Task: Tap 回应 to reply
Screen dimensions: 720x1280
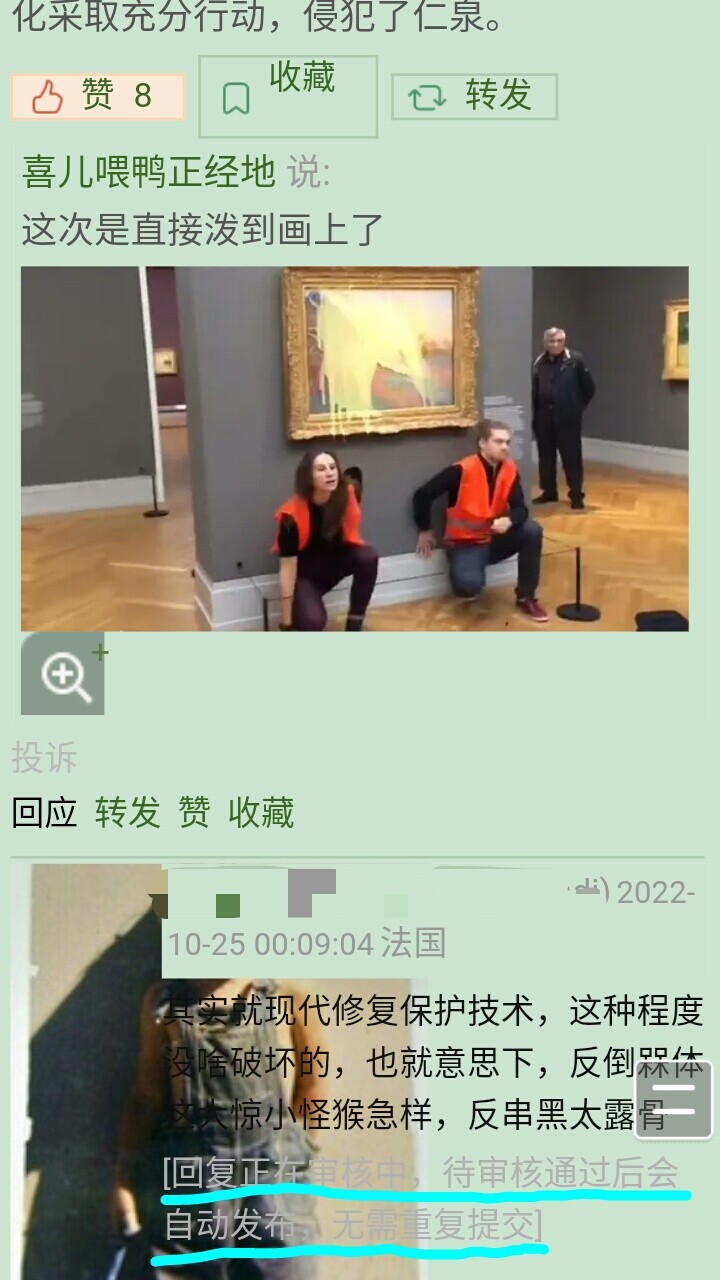Action: (44, 812)
